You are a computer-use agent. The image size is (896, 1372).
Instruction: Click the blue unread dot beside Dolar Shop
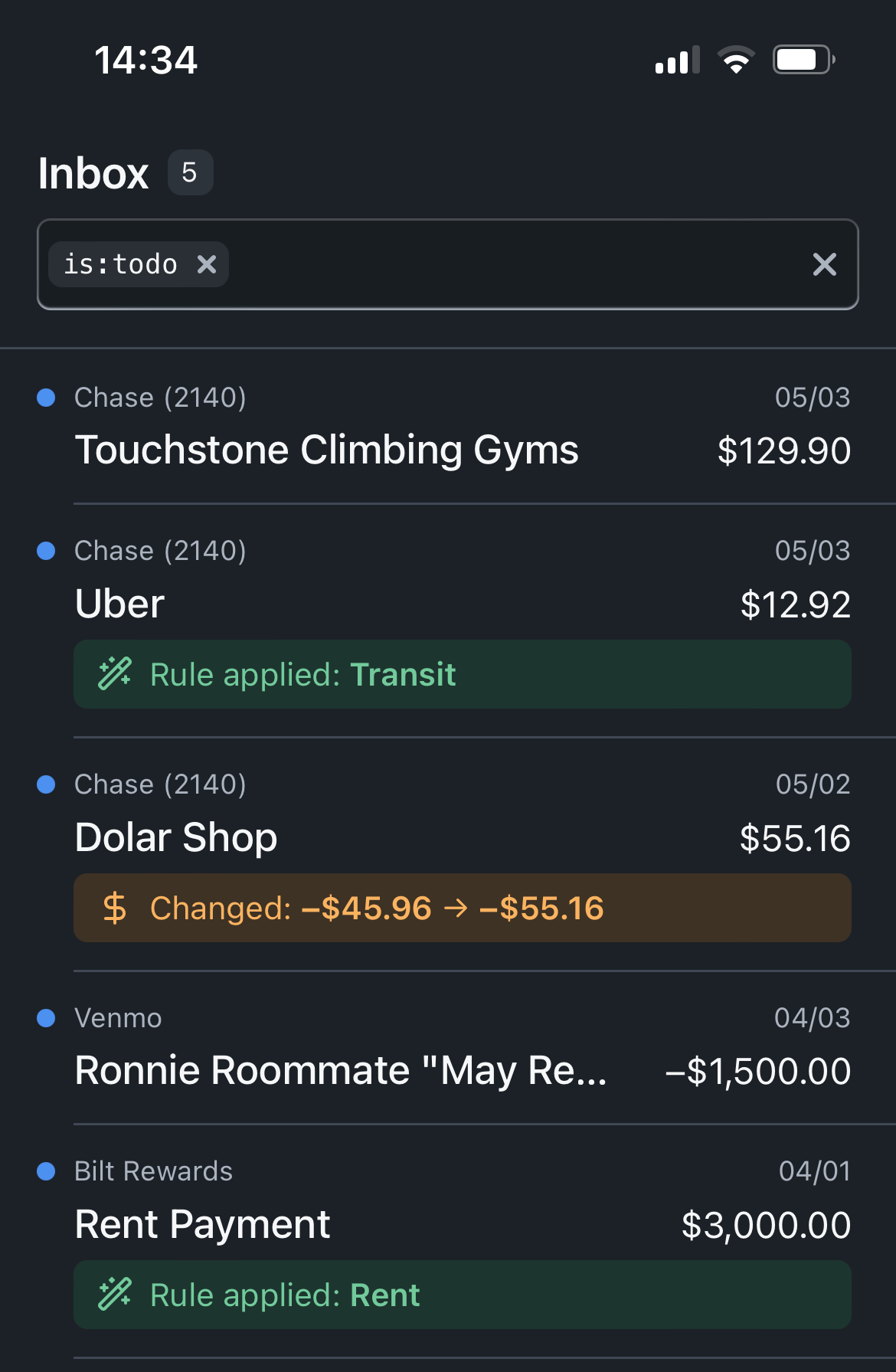(47, 783)
